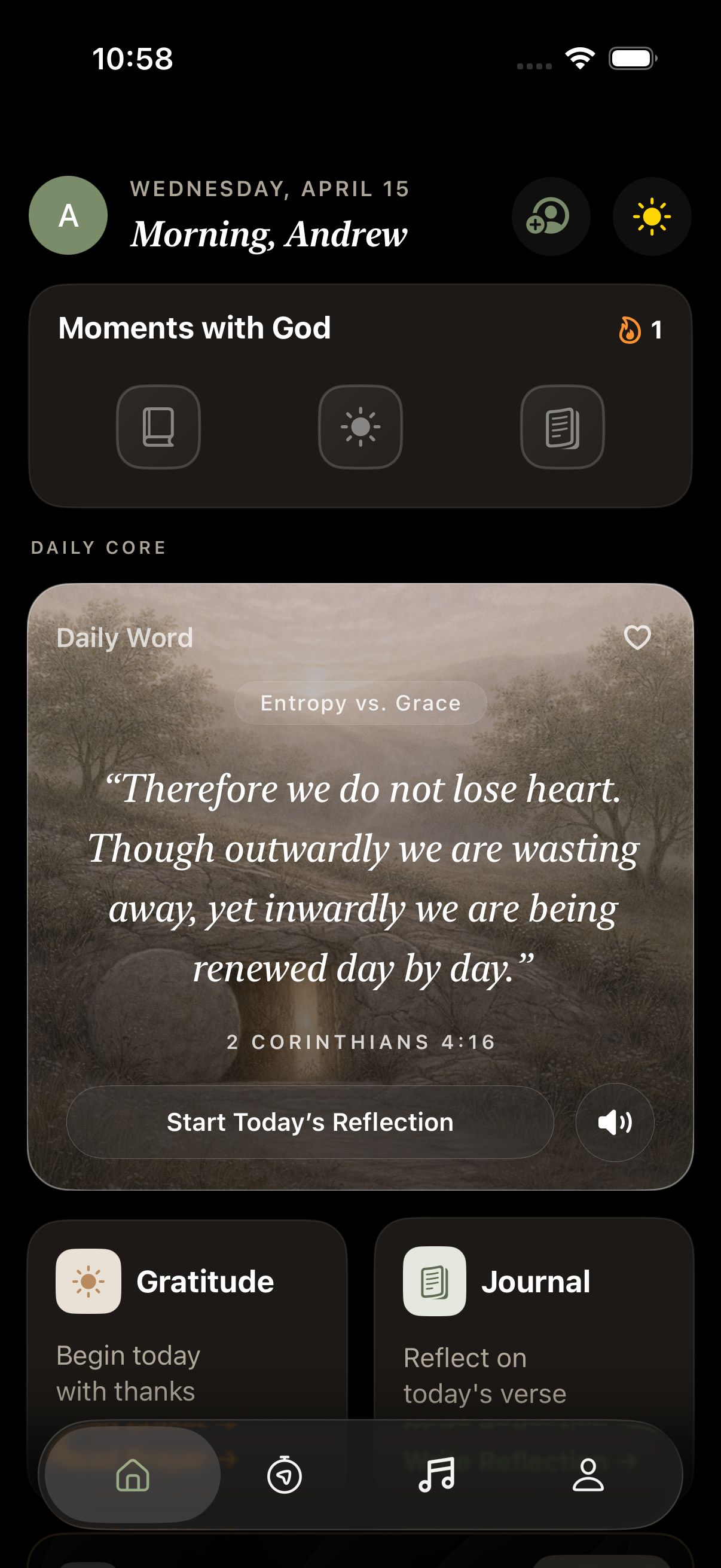The height and width of the screenshot is (1568, 721).
Task: Switch to the profile tab
Action: (x=588, y=1475)
